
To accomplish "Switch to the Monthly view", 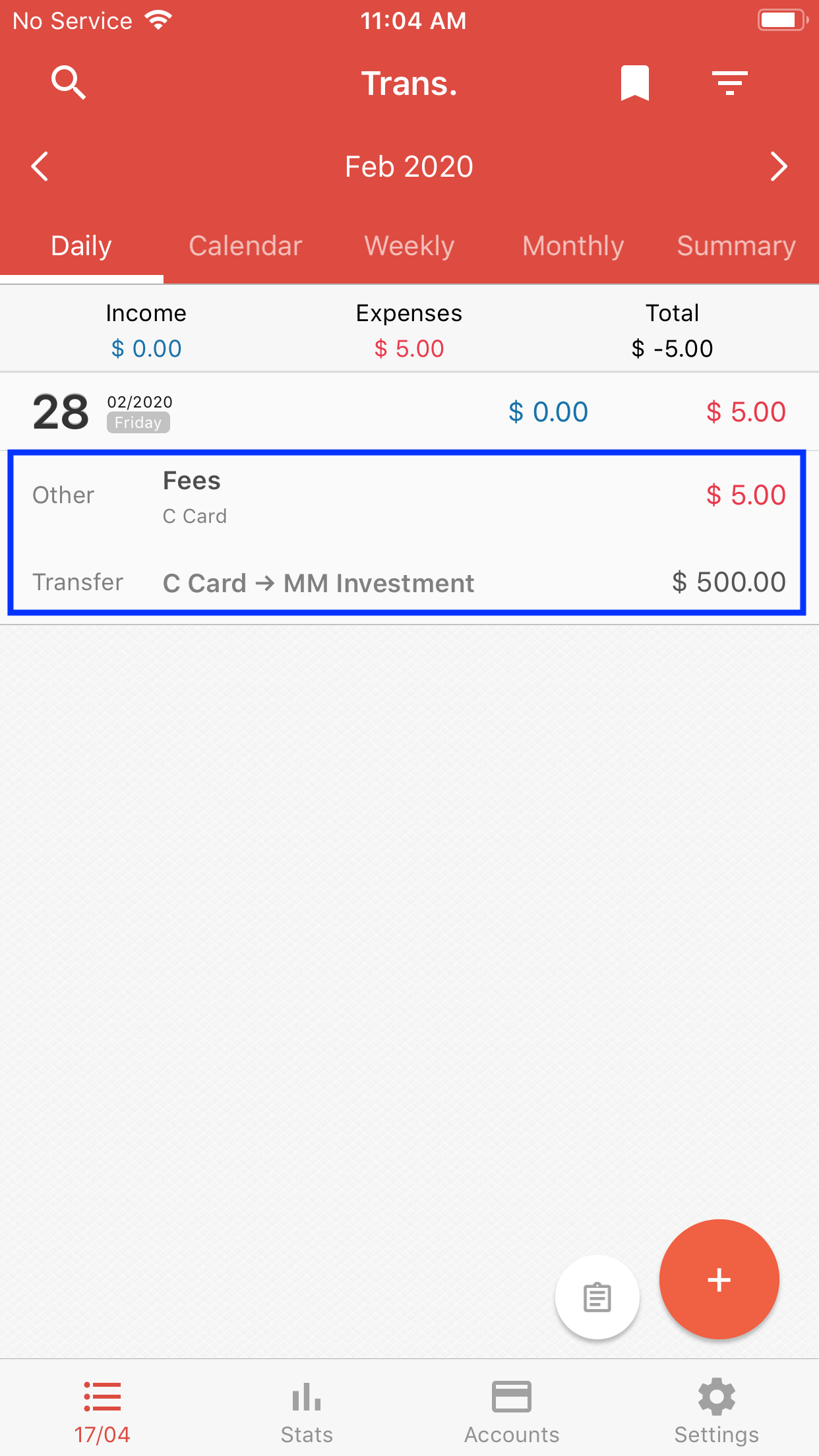I will click(x=572, y=245).
